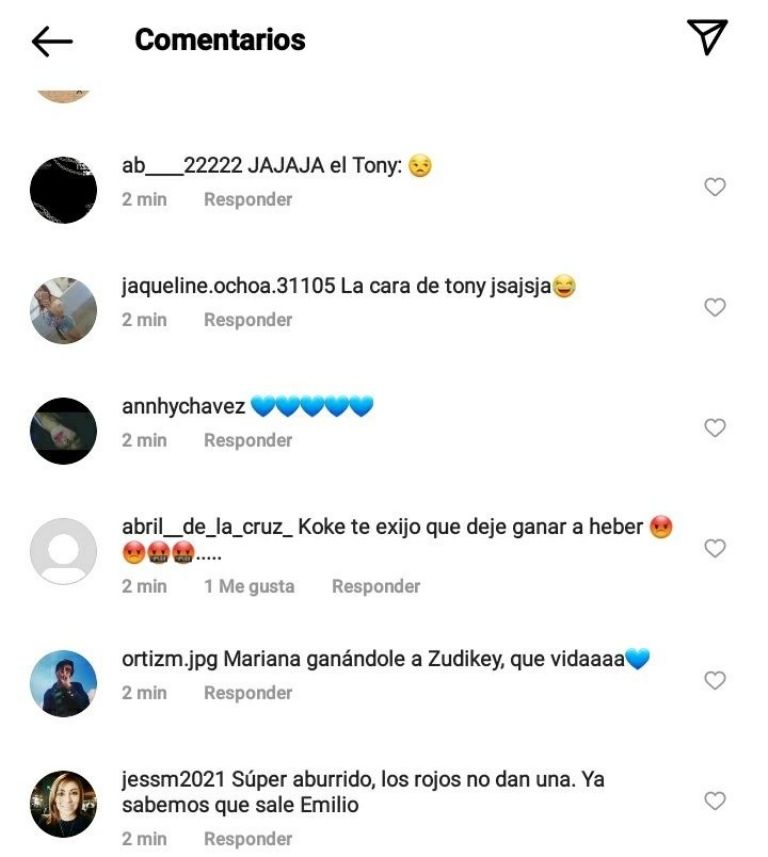The image size is (768, 857).
Task: Like abril__de_la_cruz_'s comment
Action: point(715,548)
